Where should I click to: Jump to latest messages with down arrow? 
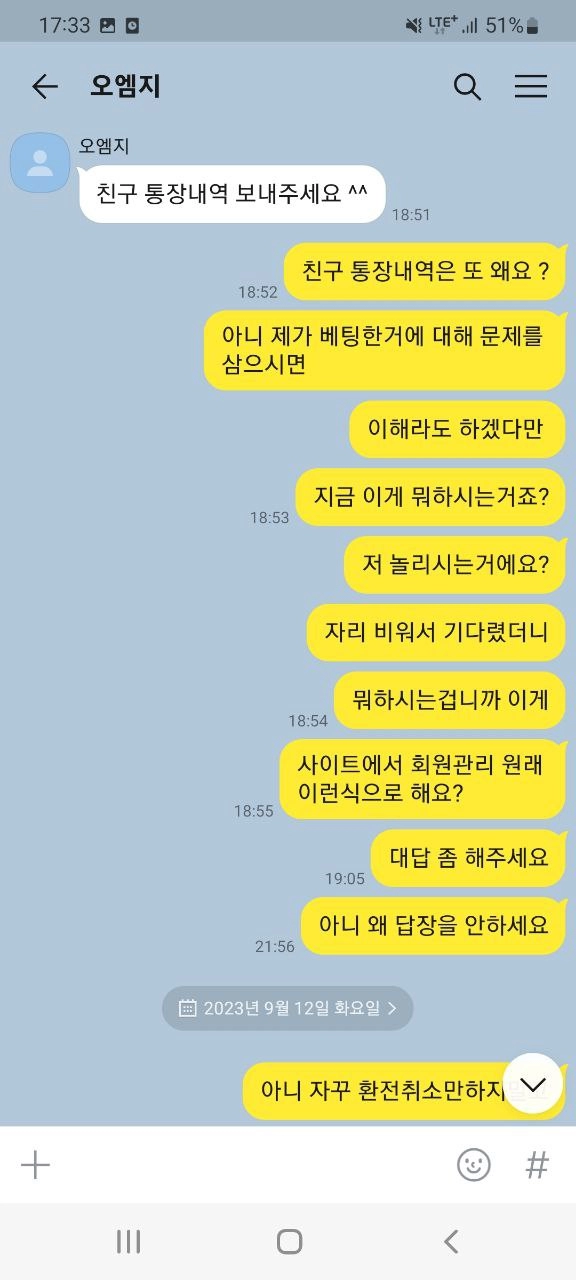tap(533, 1084)
